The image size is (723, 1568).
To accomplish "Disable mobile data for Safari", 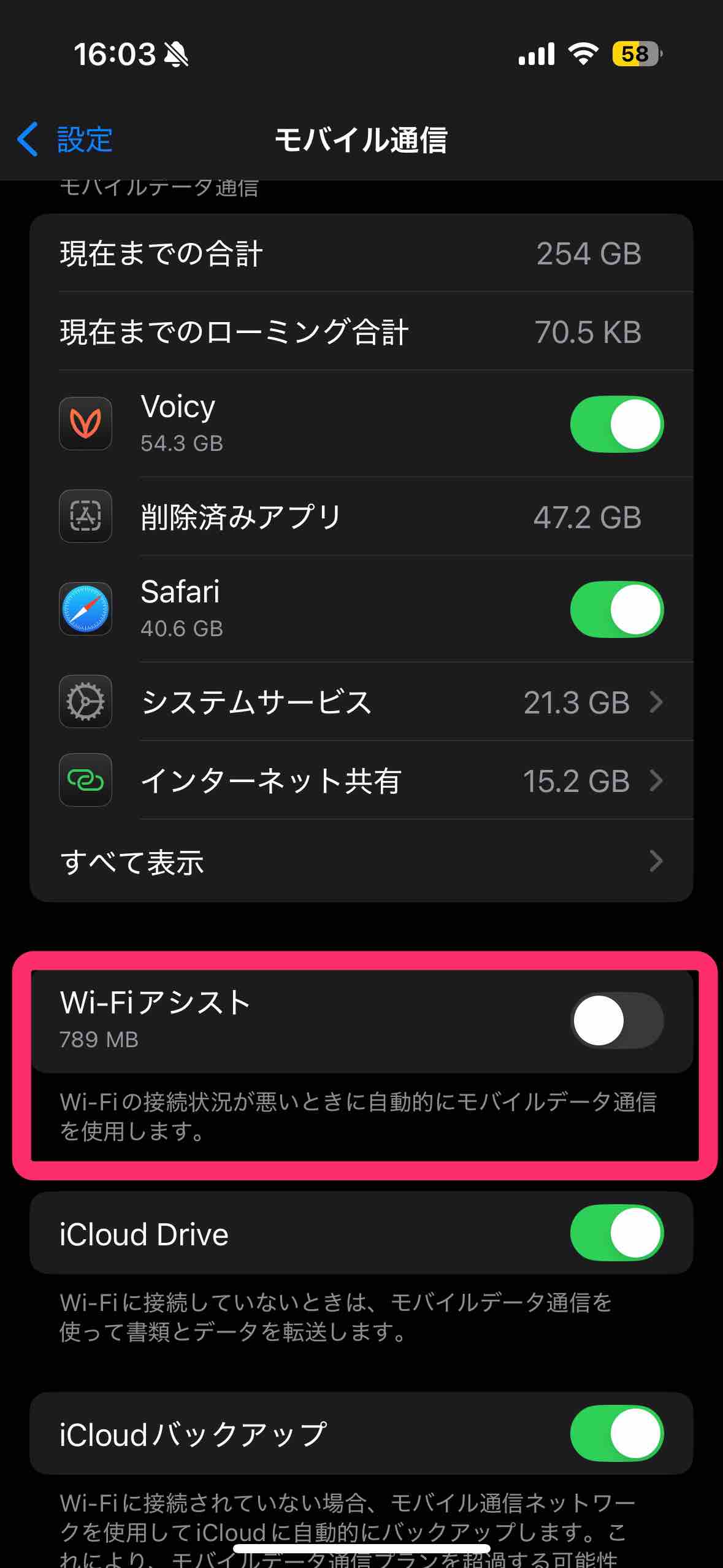I will pyautogui.click(x=616, y=609).
